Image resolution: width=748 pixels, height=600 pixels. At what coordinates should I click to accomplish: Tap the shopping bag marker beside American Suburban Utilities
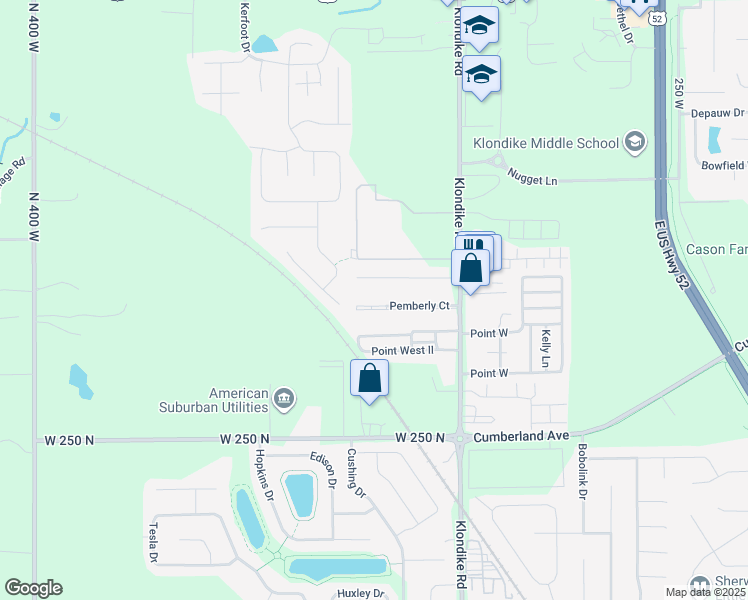(x=369, y=379)
